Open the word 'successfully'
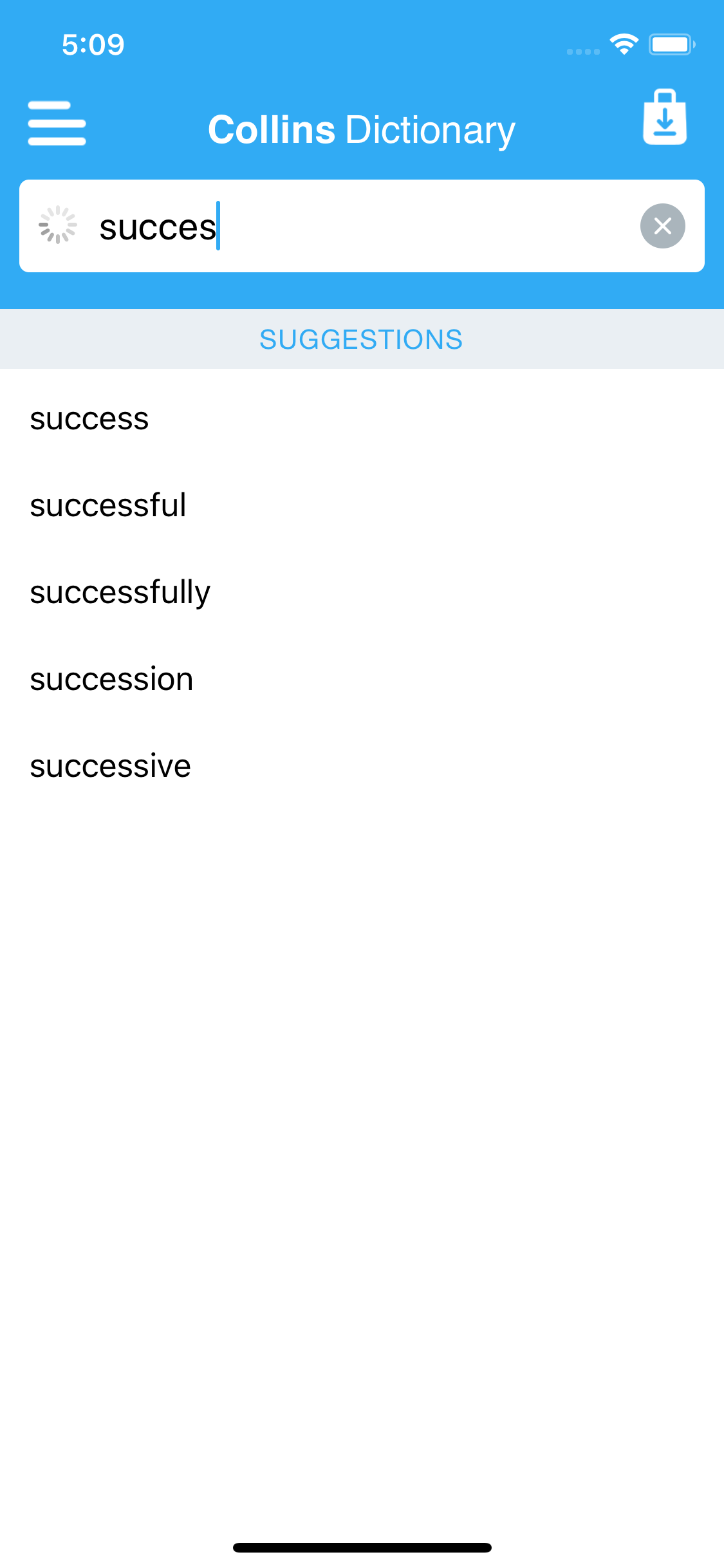The image size is (724, 1568). (x=120, y=592)
